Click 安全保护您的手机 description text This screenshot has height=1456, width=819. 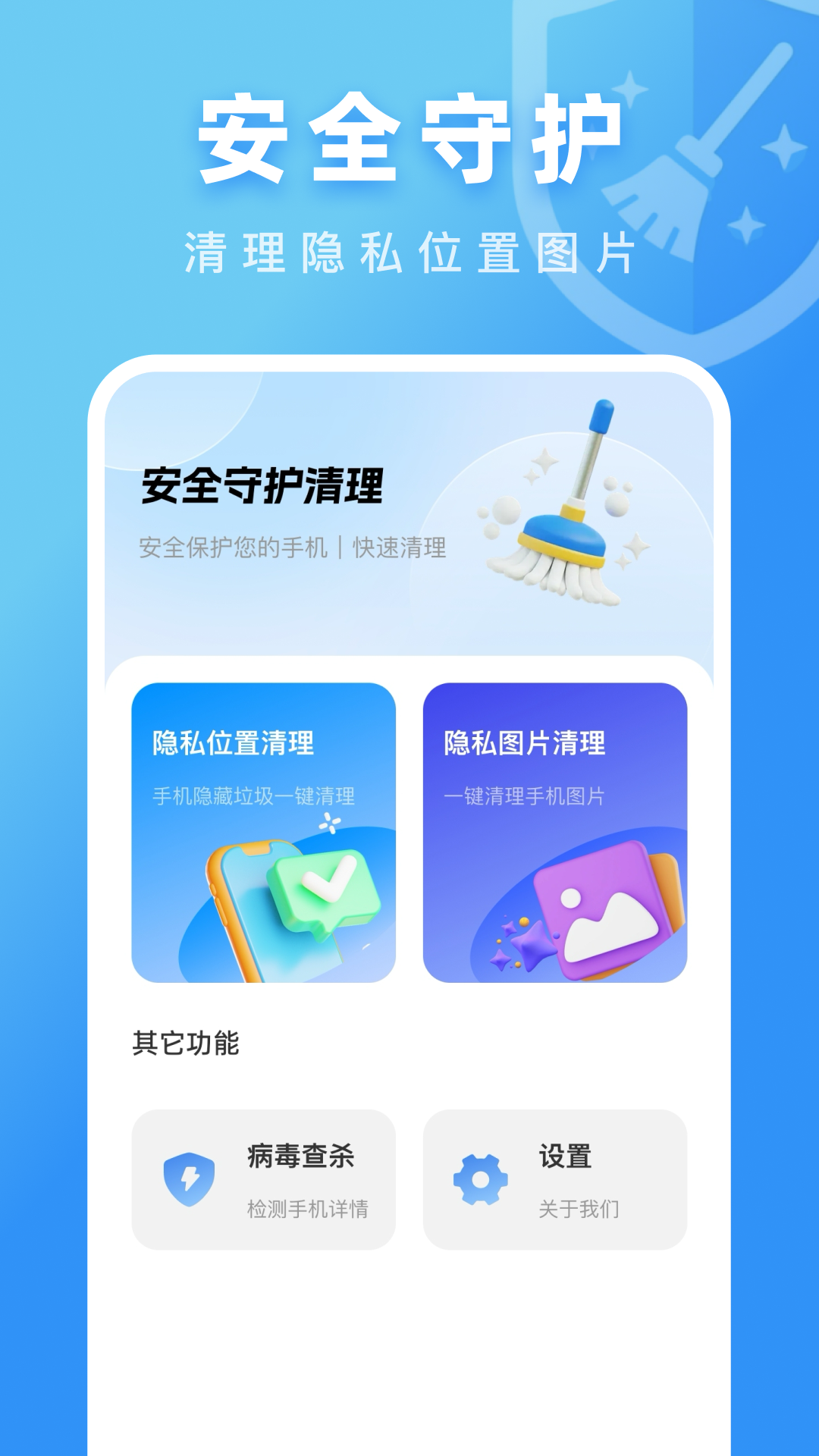pos(292,548)
